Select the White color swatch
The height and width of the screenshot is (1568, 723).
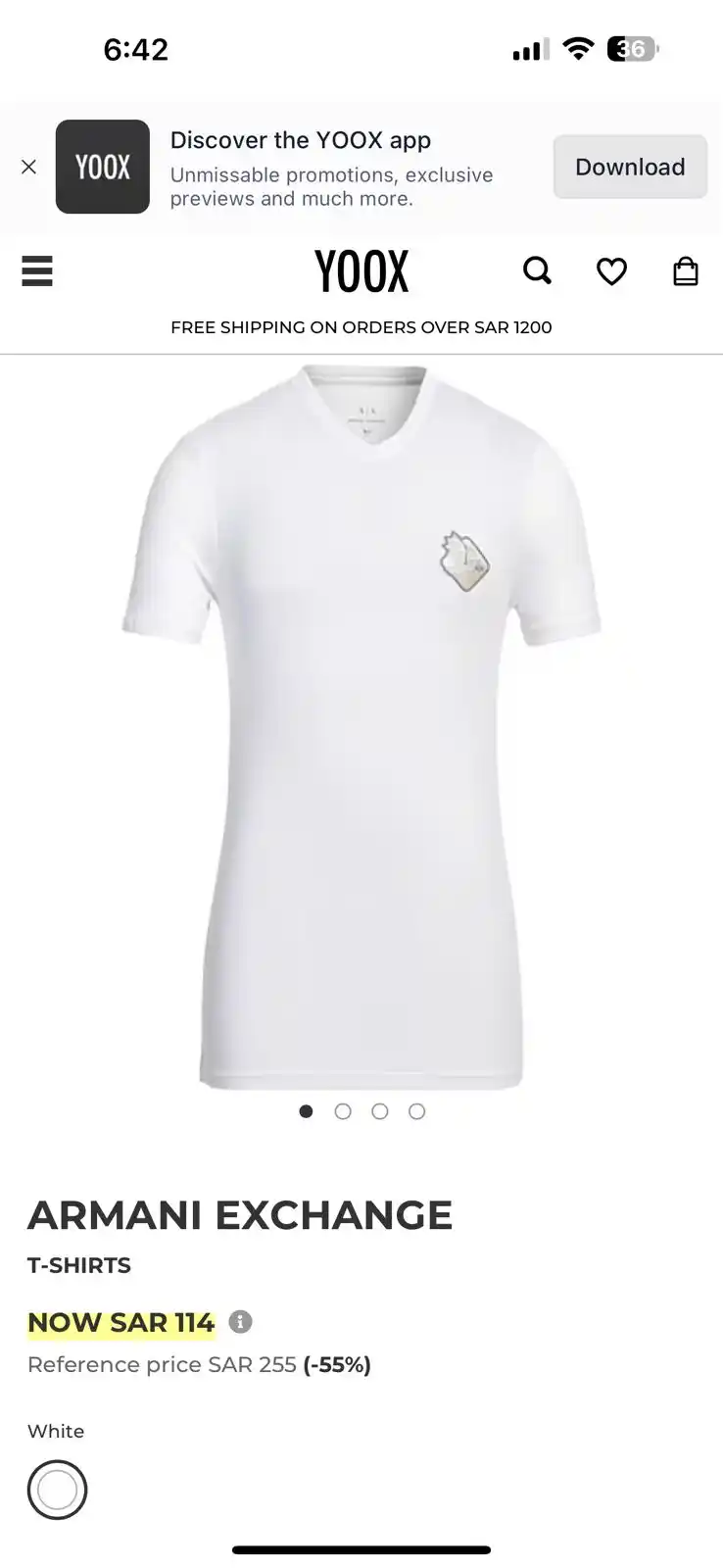tap(57, 1490)
